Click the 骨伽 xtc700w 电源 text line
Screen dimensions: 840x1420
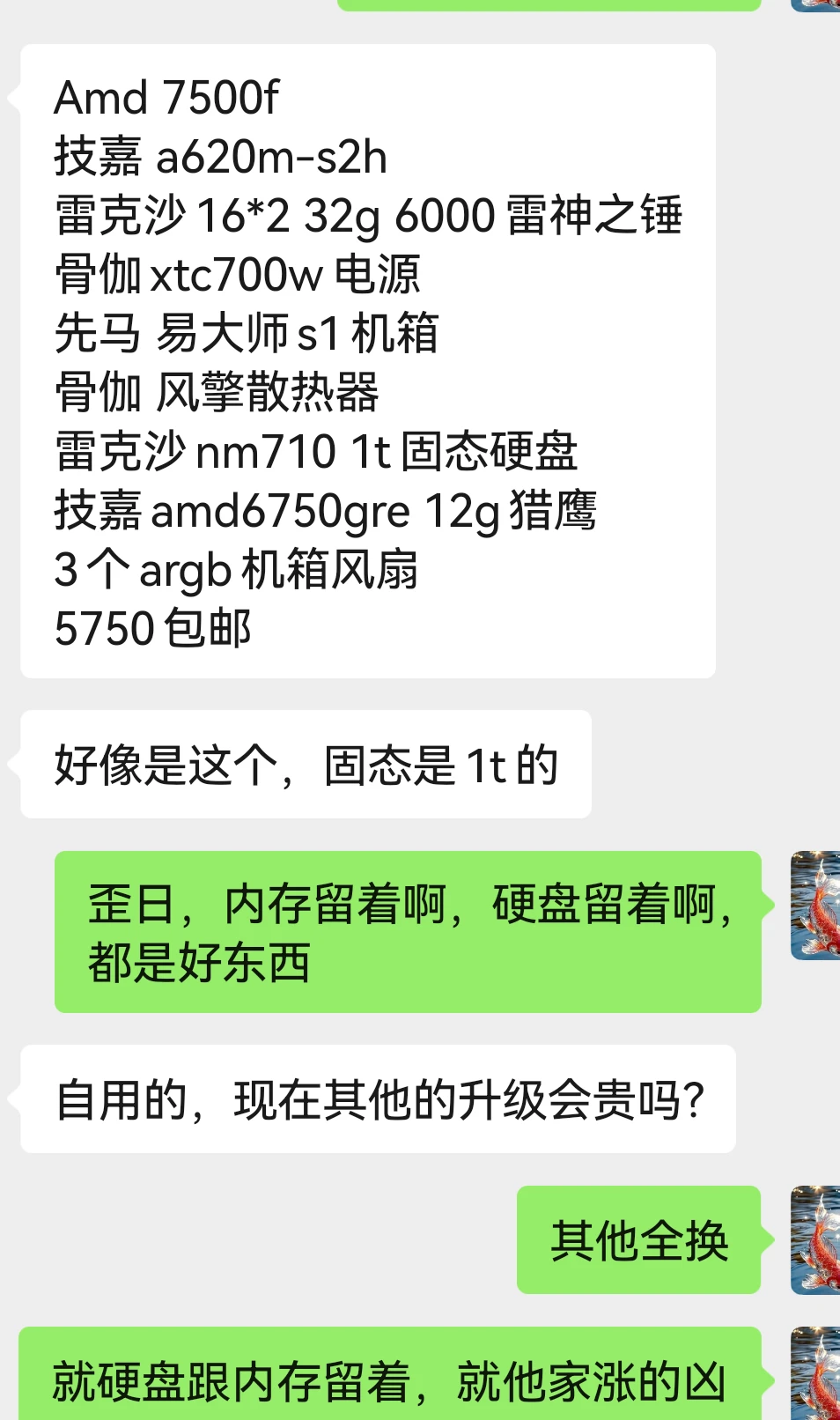tap(238, 276)
